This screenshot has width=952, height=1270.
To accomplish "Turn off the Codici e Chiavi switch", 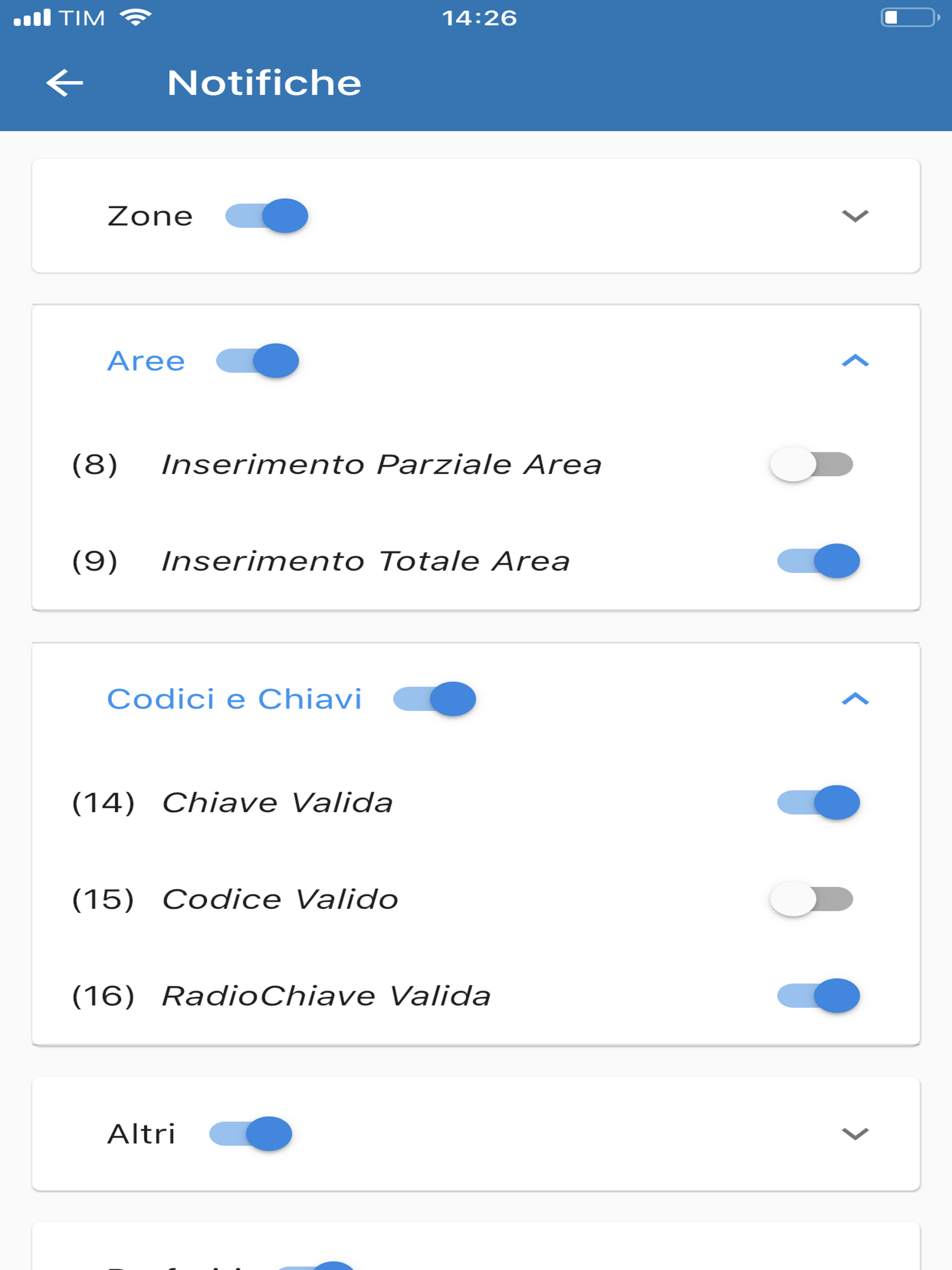I will [x=435, y=699].
